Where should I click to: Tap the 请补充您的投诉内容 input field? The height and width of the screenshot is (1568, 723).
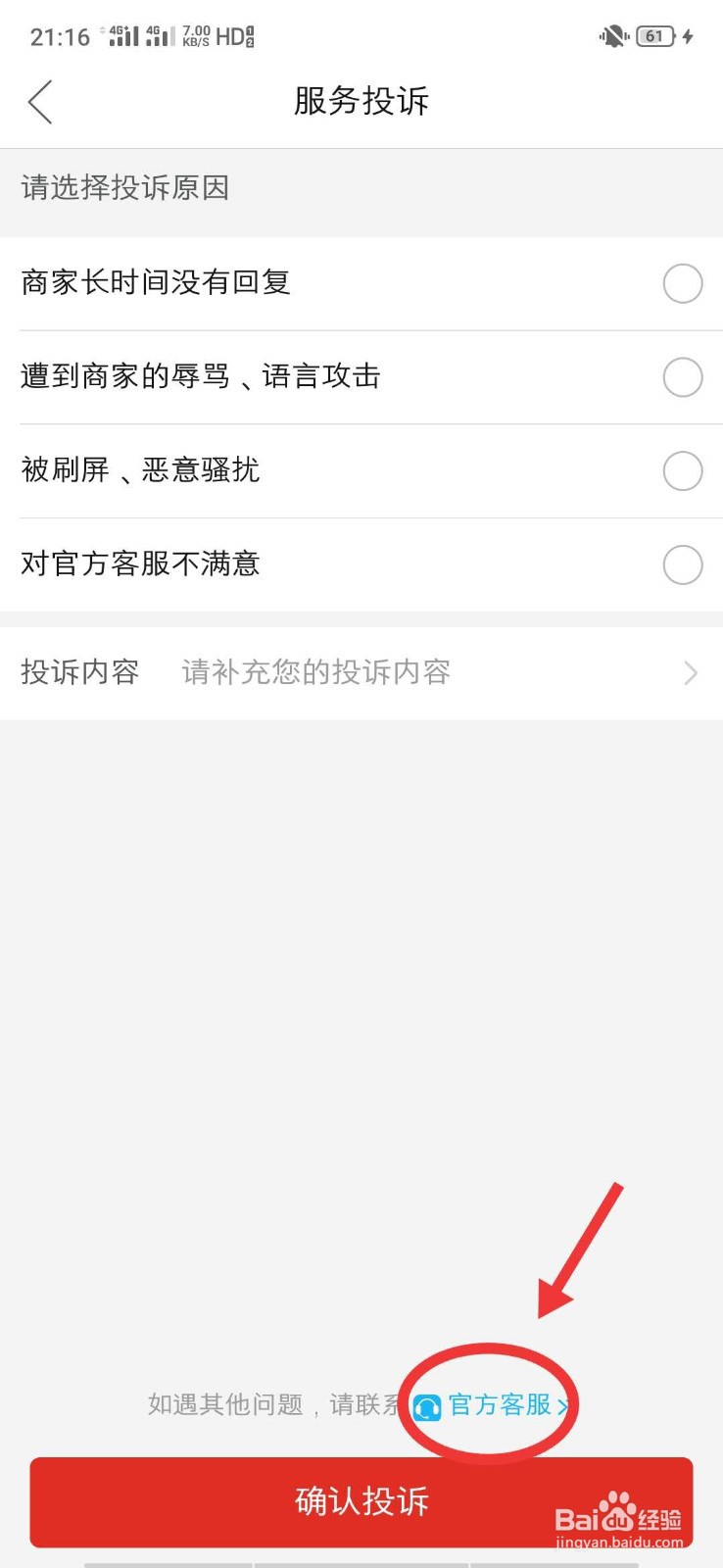315,672
